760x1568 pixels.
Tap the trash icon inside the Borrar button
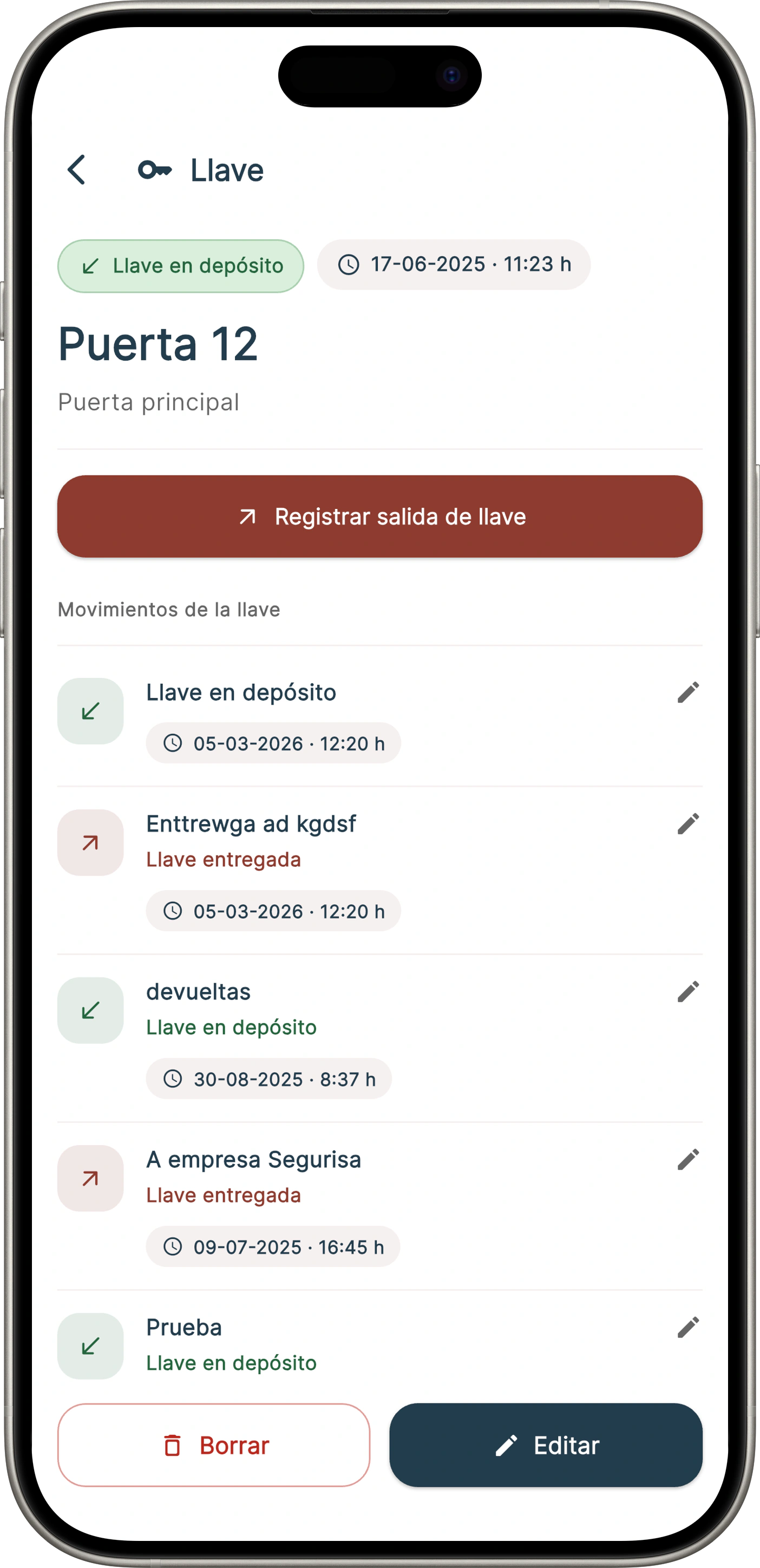point(174,1445)
